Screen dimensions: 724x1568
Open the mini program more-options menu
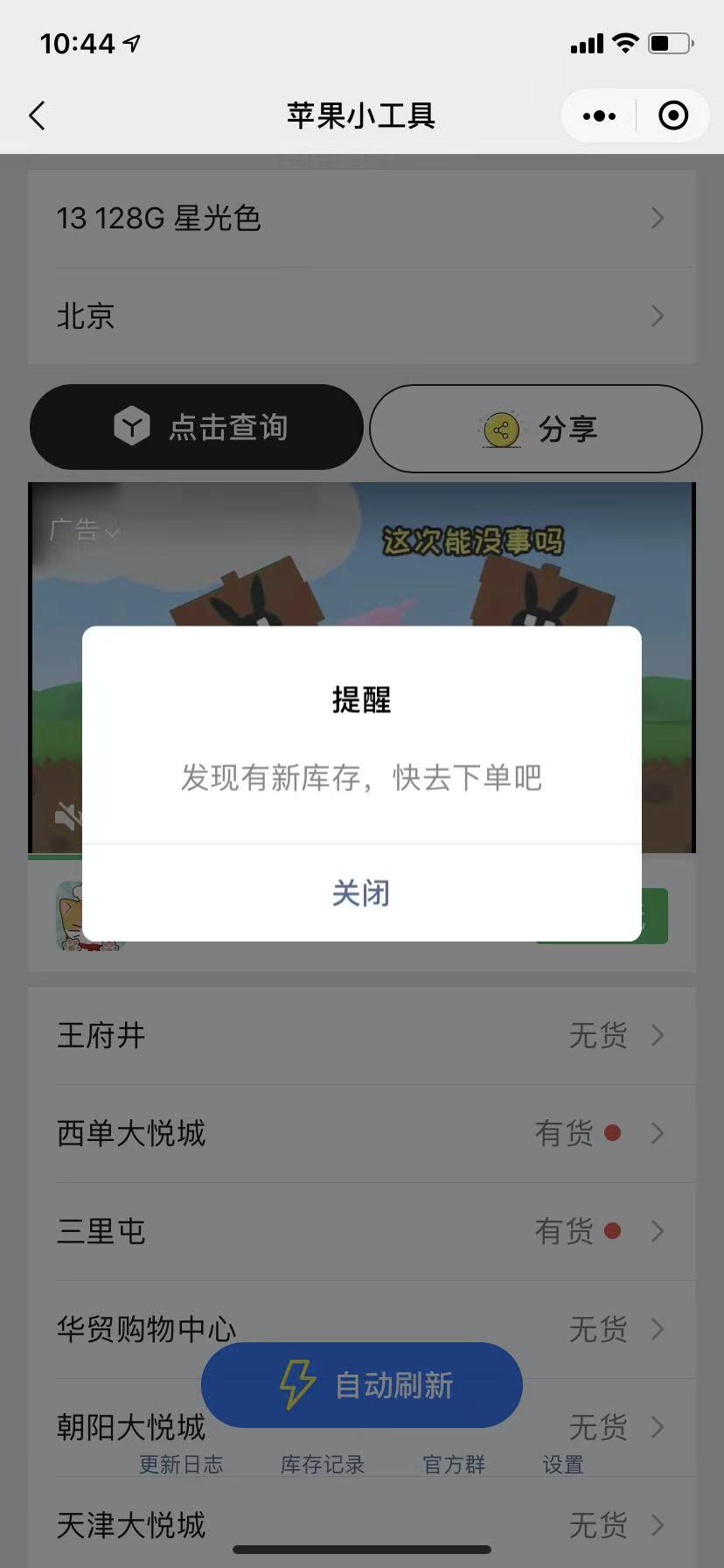pos(599,115)
